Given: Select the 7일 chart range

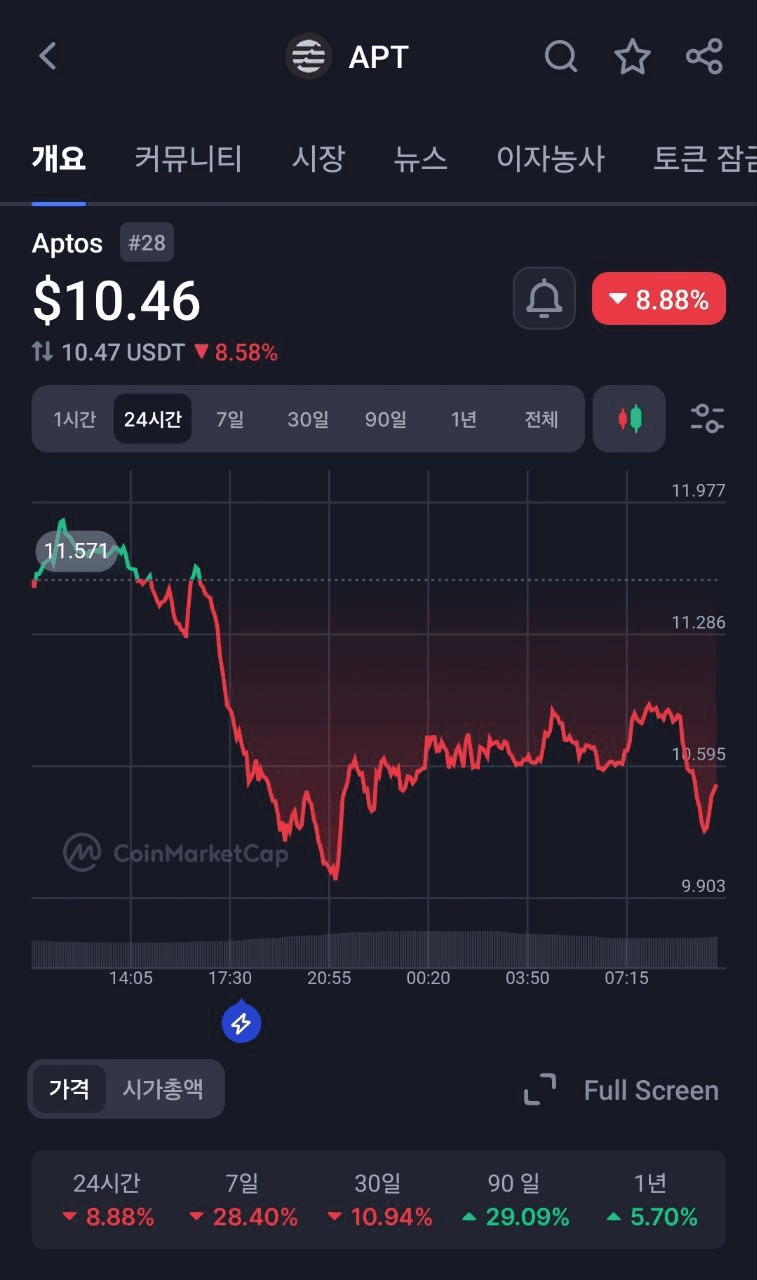Looking at the screenshot, I should tap(229, 419).
